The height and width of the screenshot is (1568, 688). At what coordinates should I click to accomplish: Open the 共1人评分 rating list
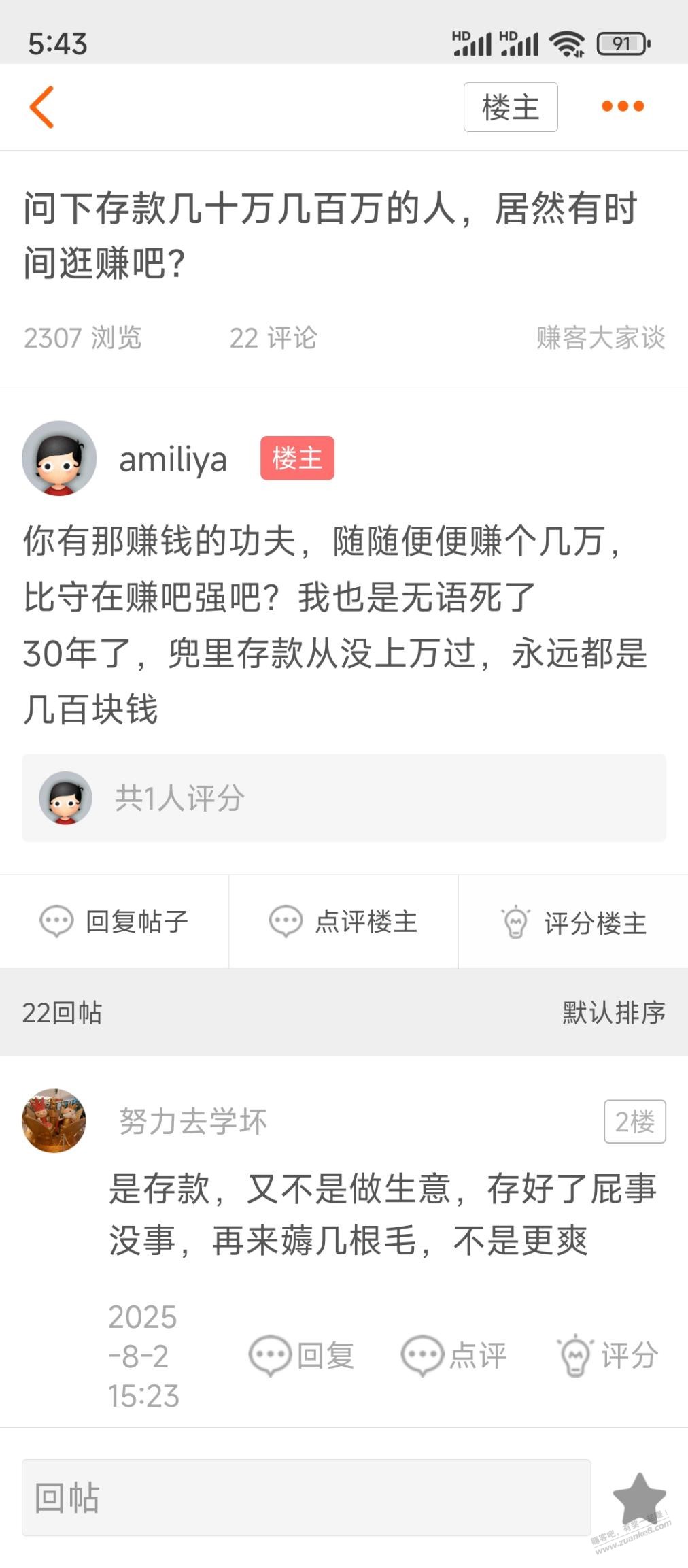pyautogui.click(x=343, y=798)
